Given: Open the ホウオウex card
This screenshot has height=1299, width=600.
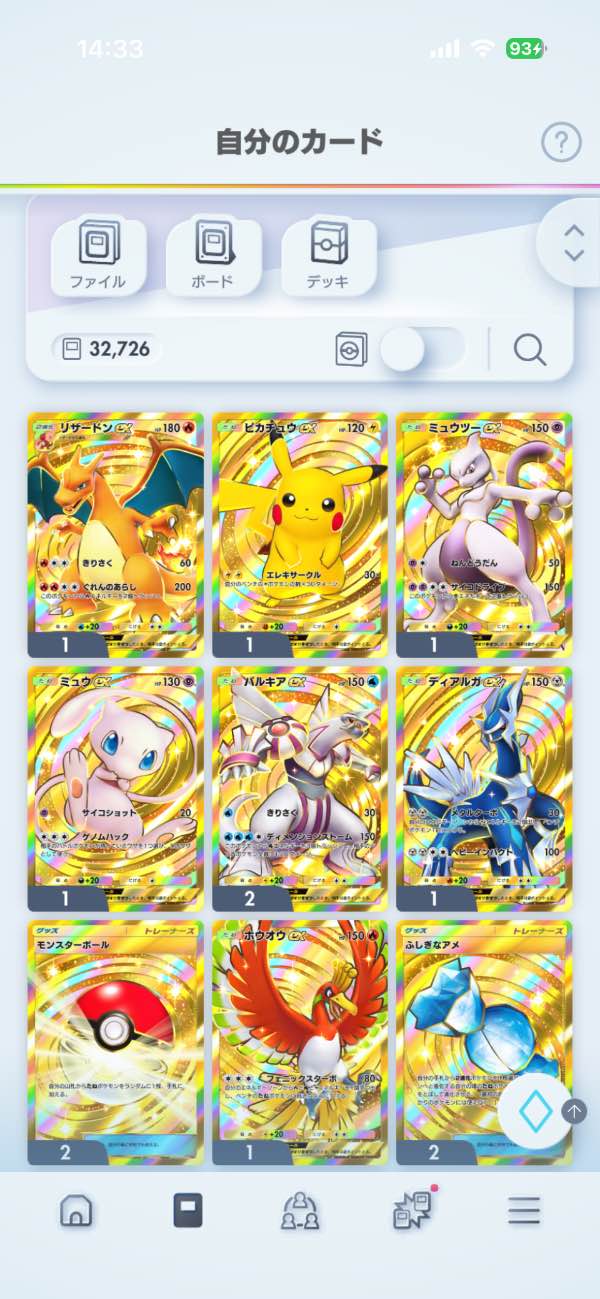Looking at the screenshot, I should [300, 1042].
